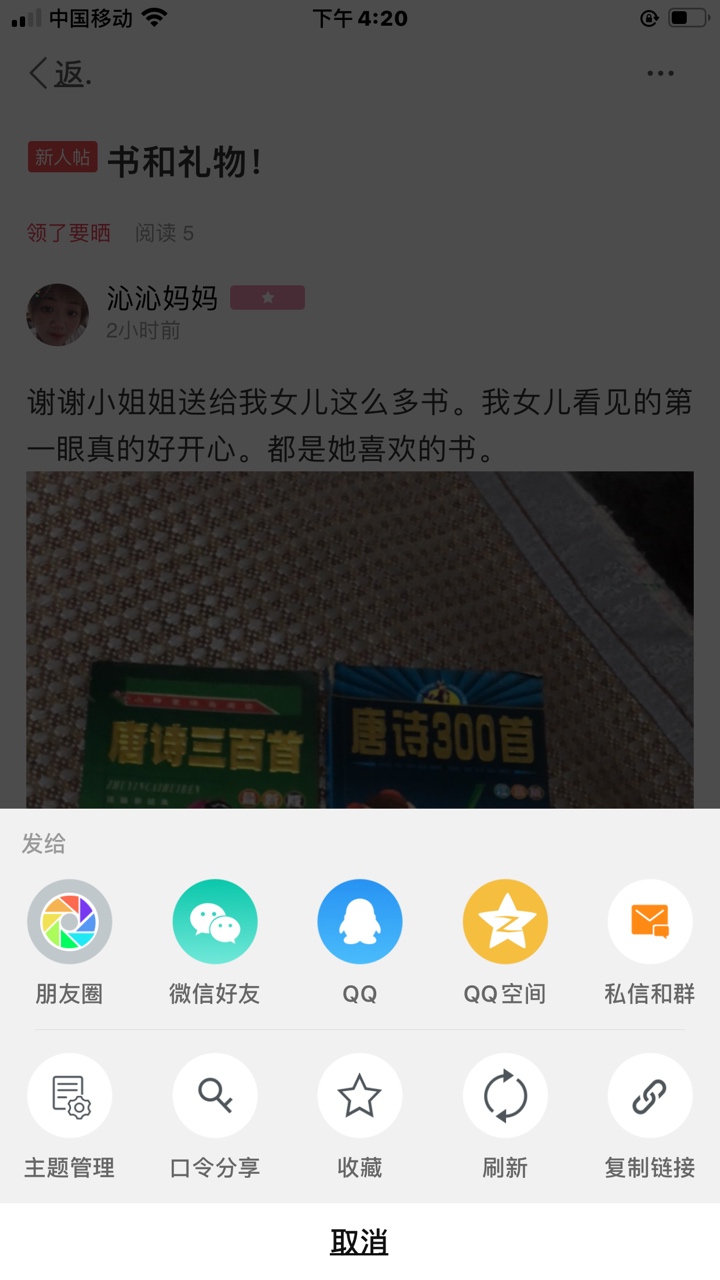Send via 私信和群

[650, 922]
